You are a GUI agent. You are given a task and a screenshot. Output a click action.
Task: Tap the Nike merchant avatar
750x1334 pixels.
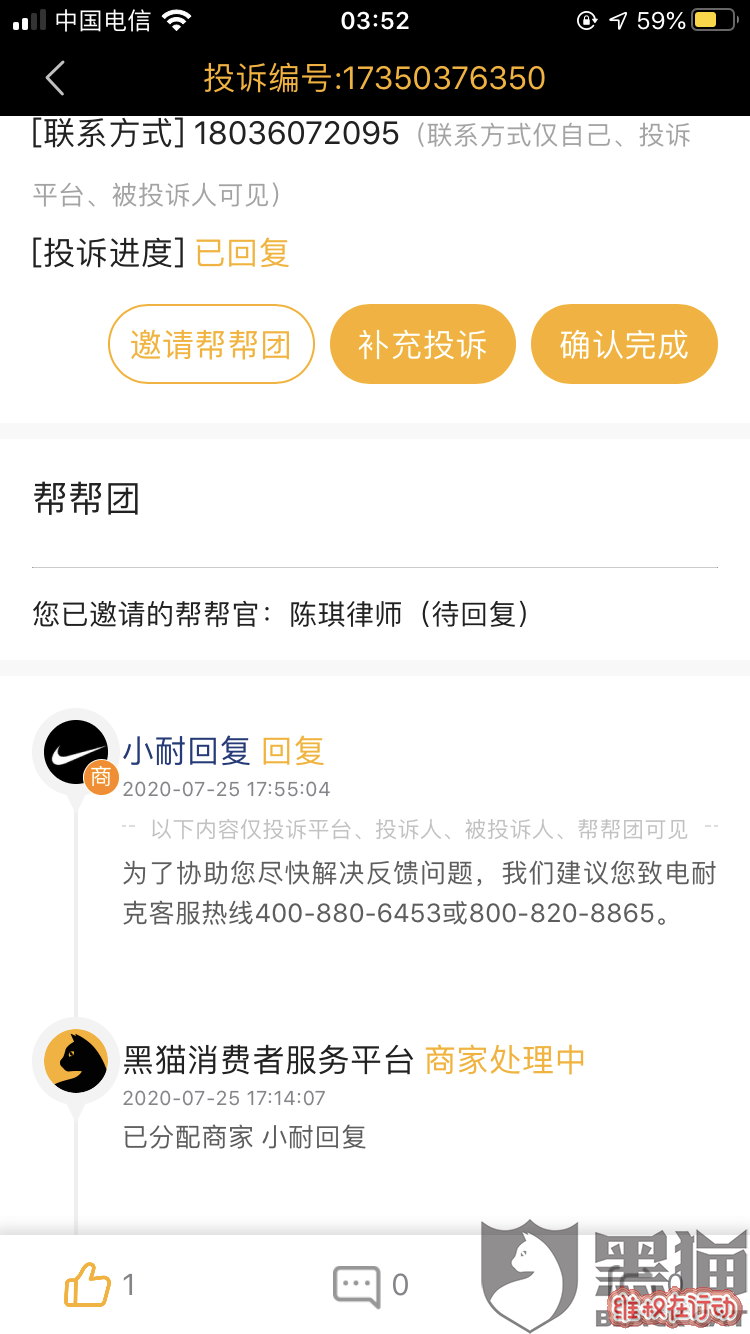pyautogui.click(x=77, y=752)
